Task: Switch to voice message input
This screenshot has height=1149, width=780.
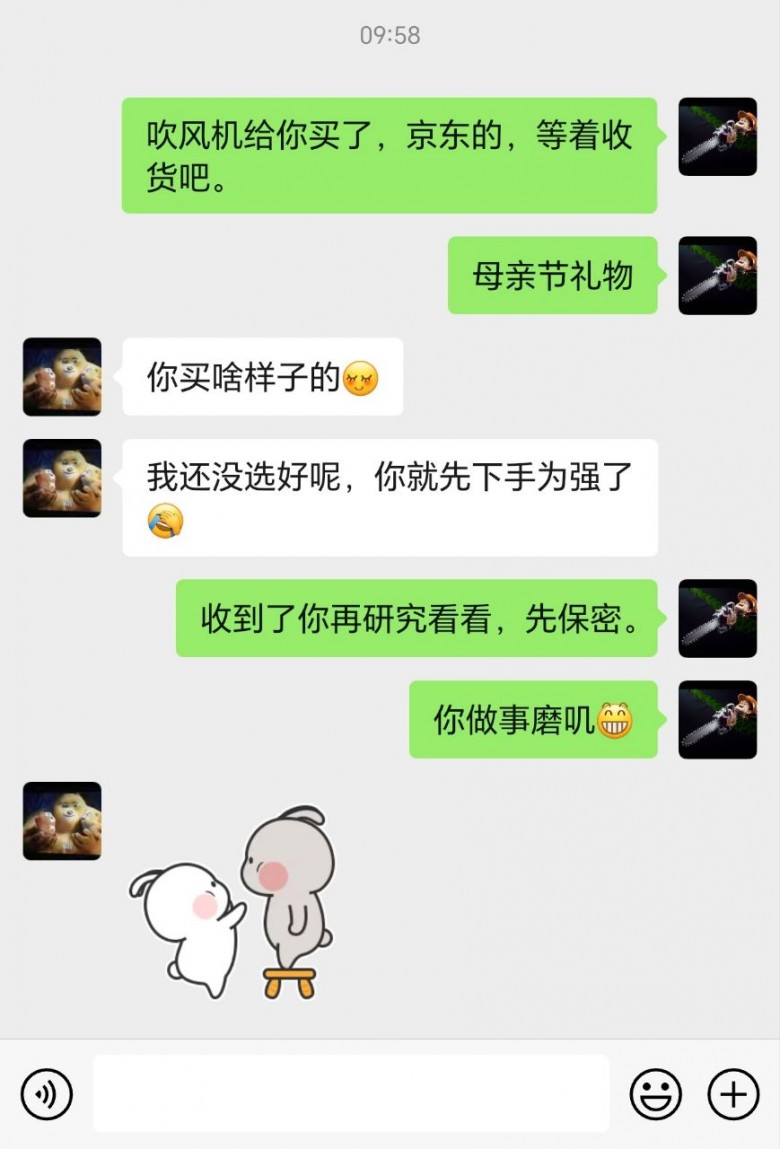Action: coord(46,1093)
